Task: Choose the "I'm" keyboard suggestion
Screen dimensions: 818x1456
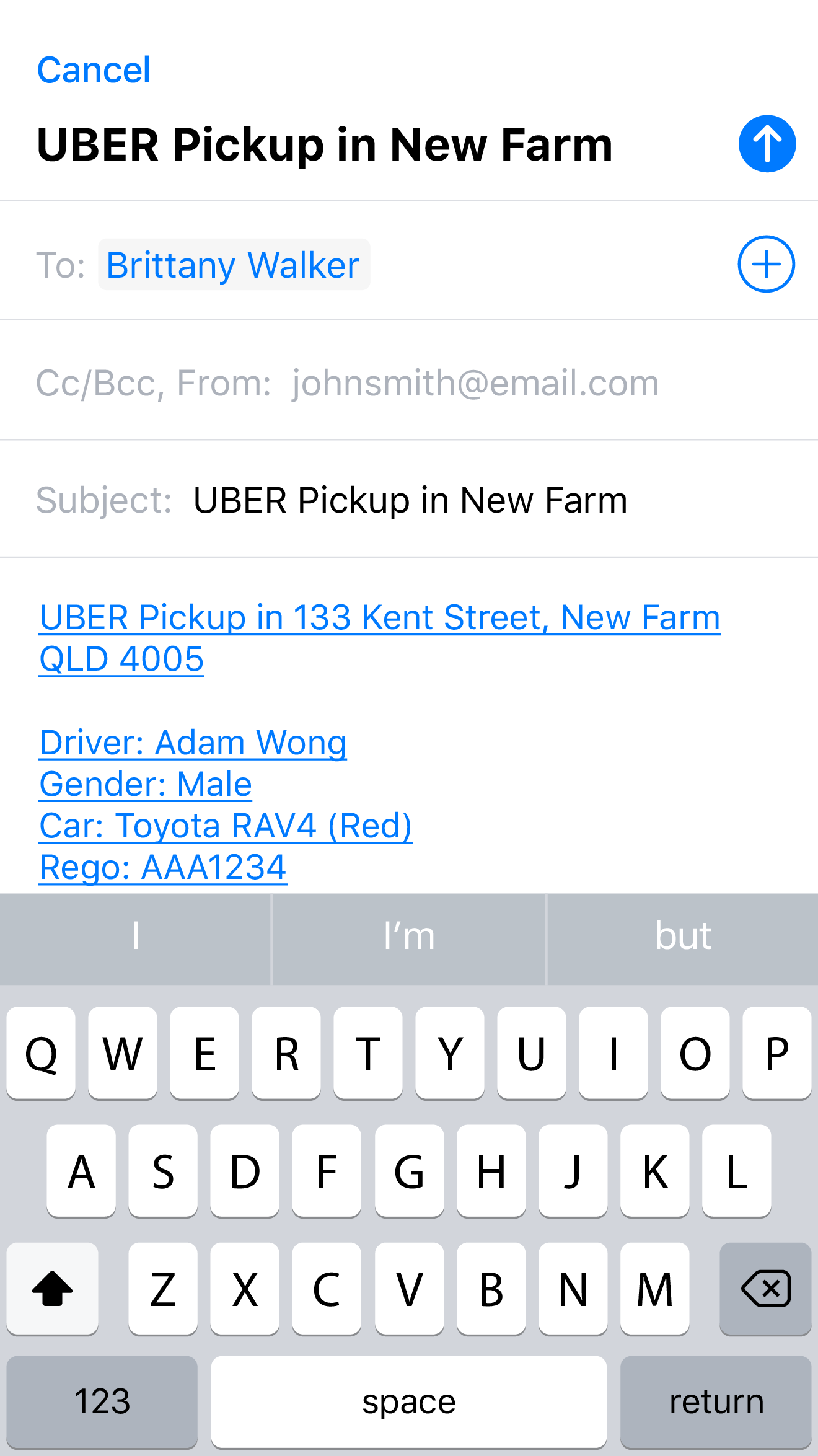Action: pyautogui.click(x=409, y=936)
